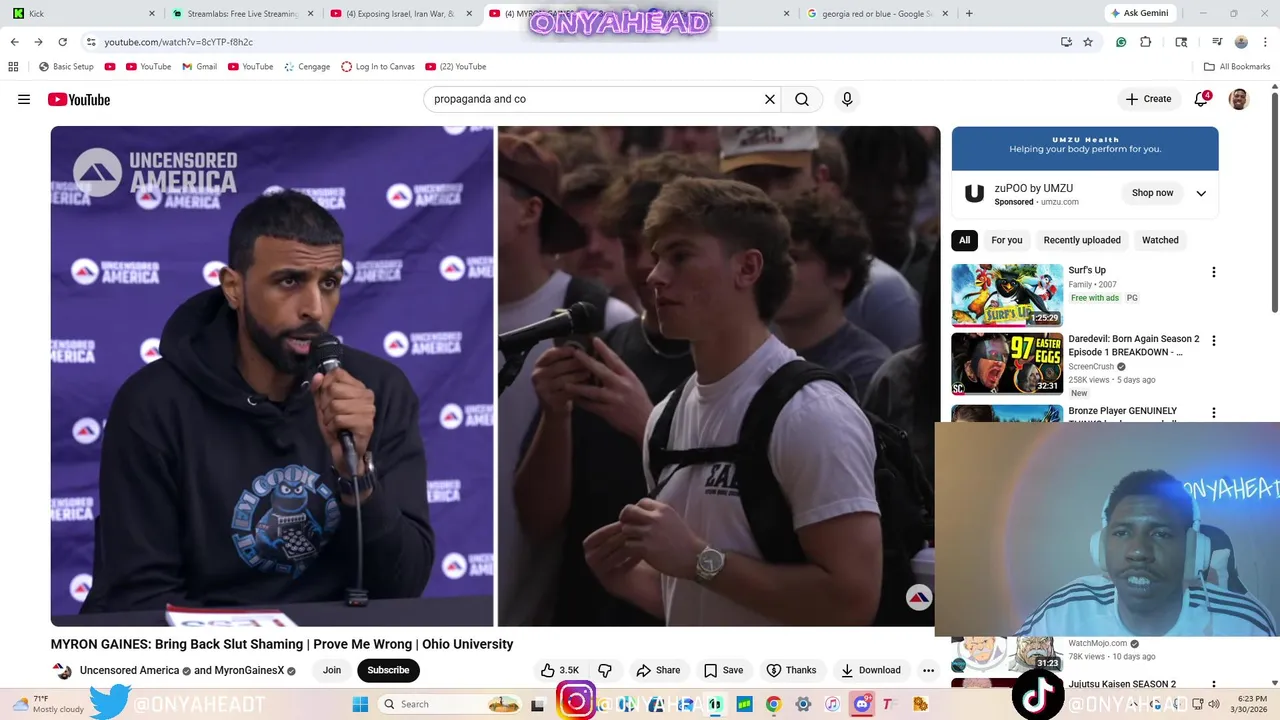Like the Myron Gaines video
This screenshot has height=720, width=1280.
[x=559, y=670]
